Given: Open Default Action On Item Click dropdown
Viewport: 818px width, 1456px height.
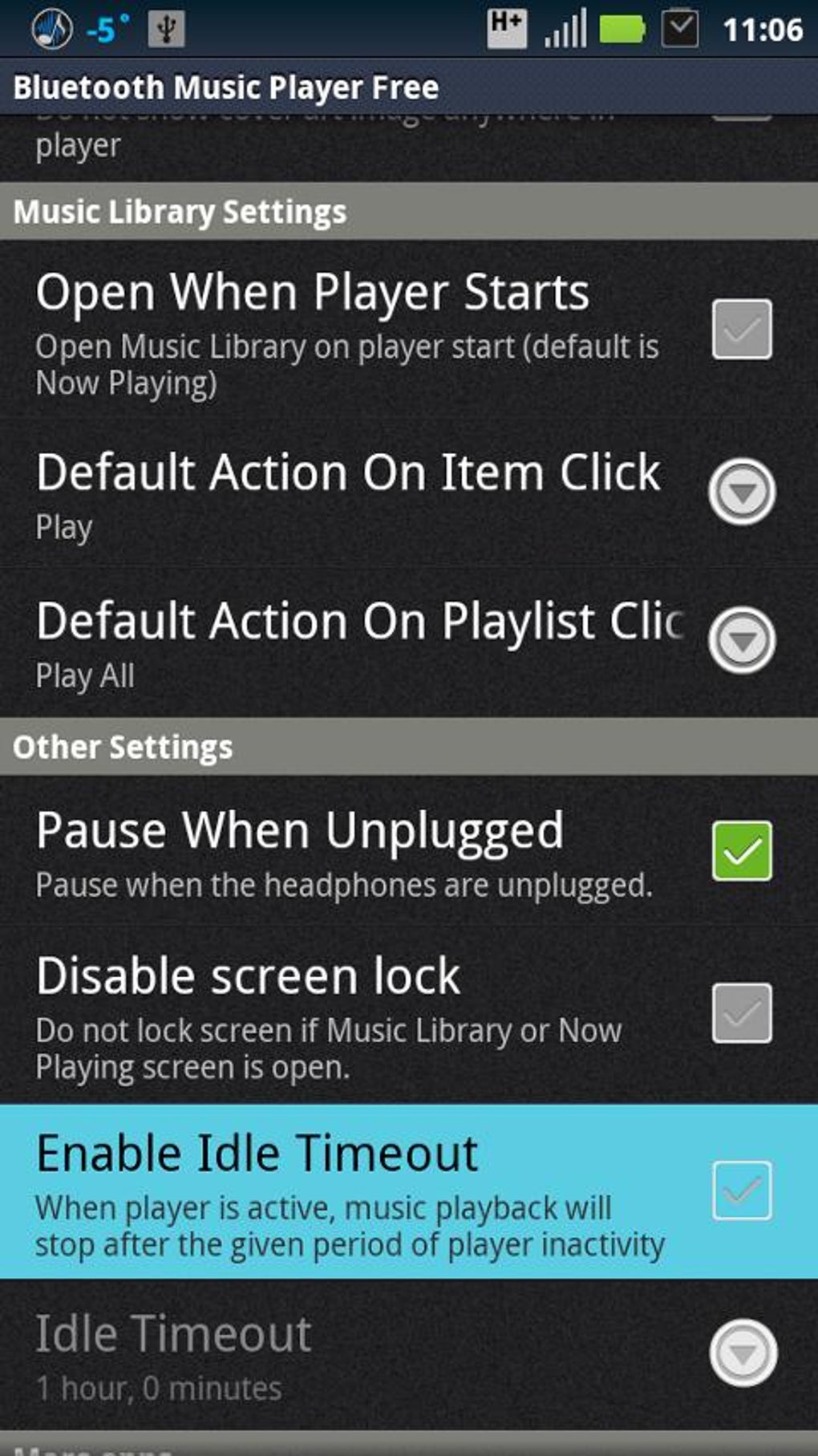Looking at the screenshot, I should point(742,492).
